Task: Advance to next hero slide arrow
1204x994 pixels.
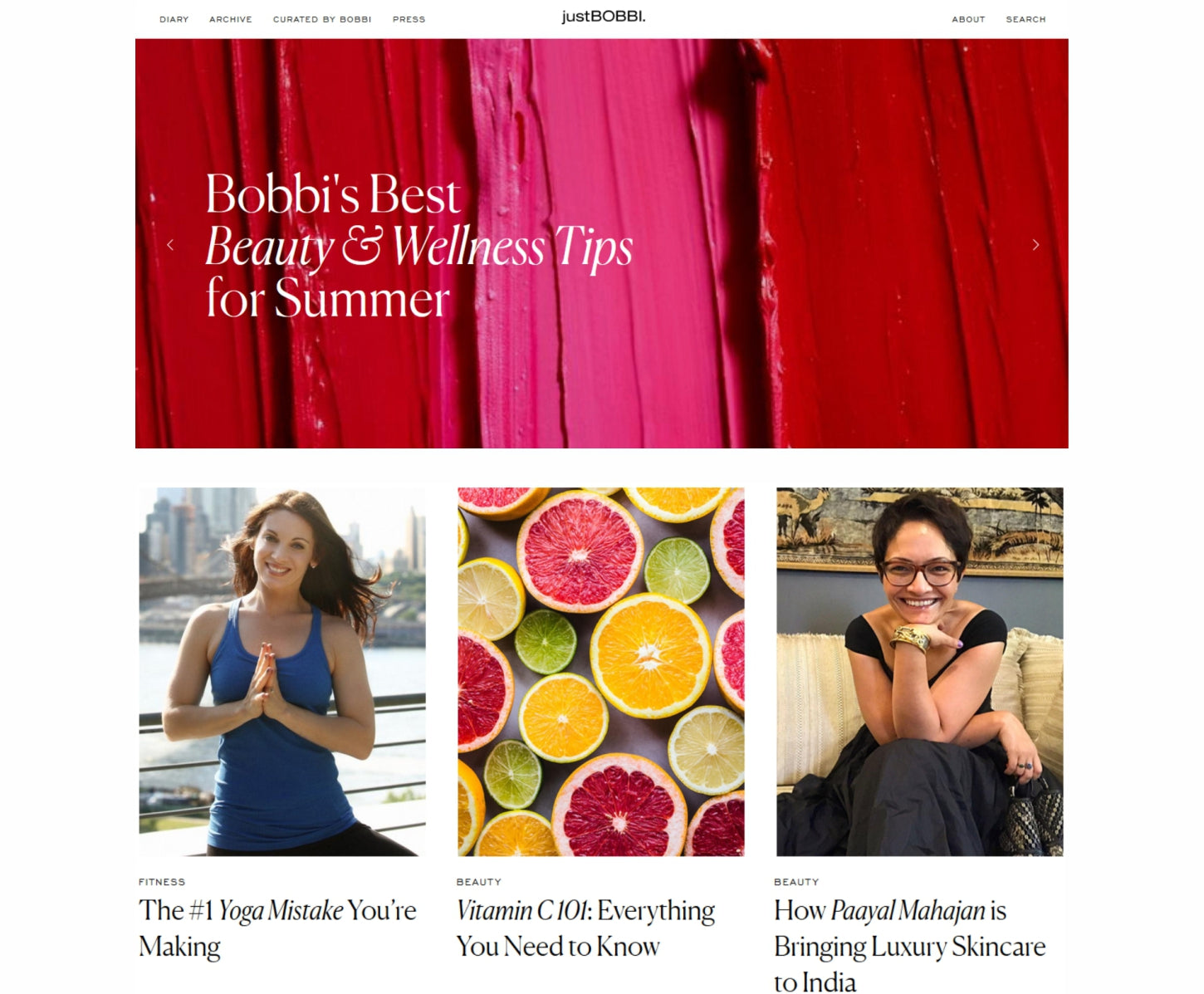Action: point(1035,245)
